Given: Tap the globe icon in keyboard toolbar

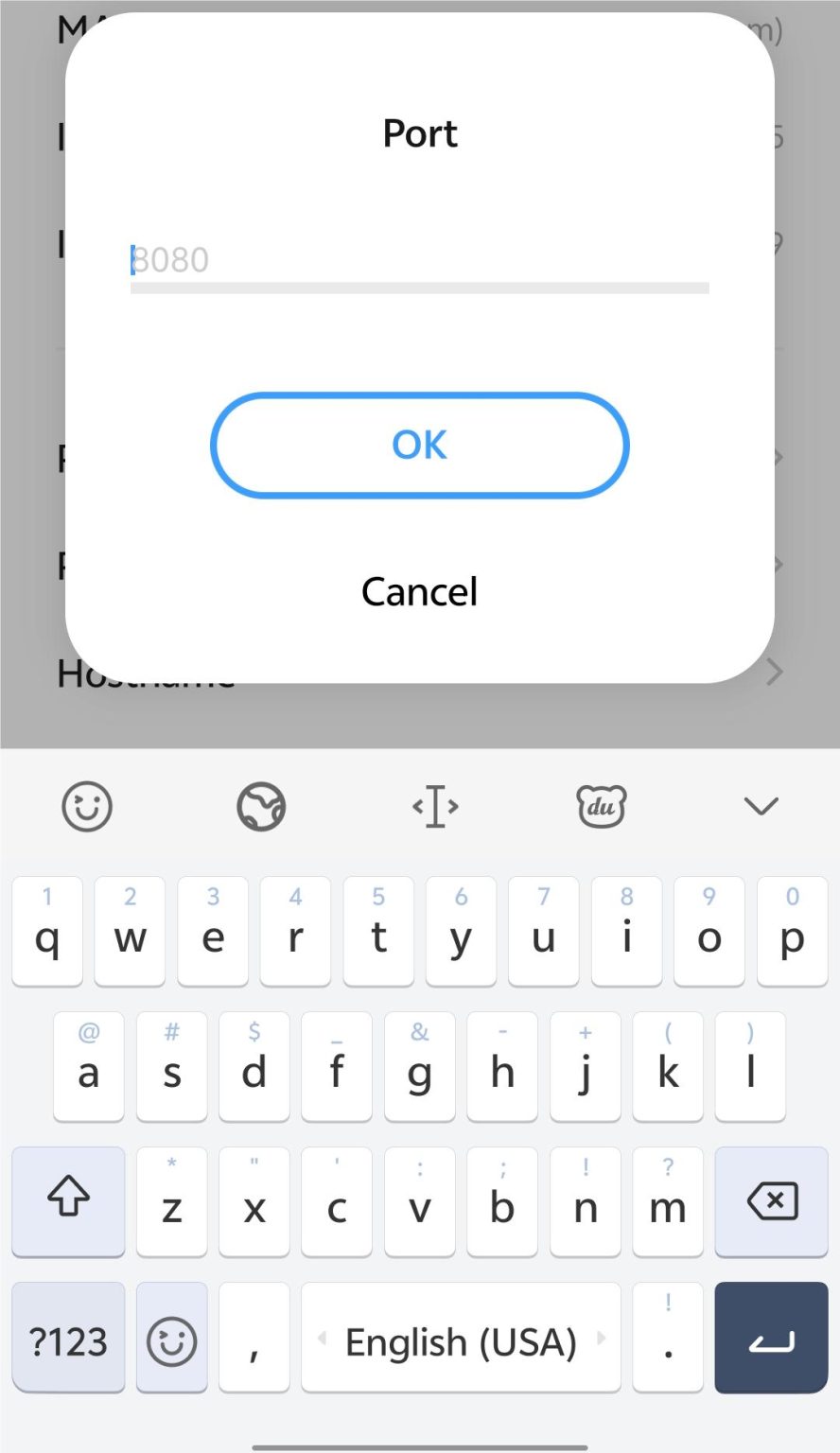Looking at the screenshot, I should (x=261, y=807).
